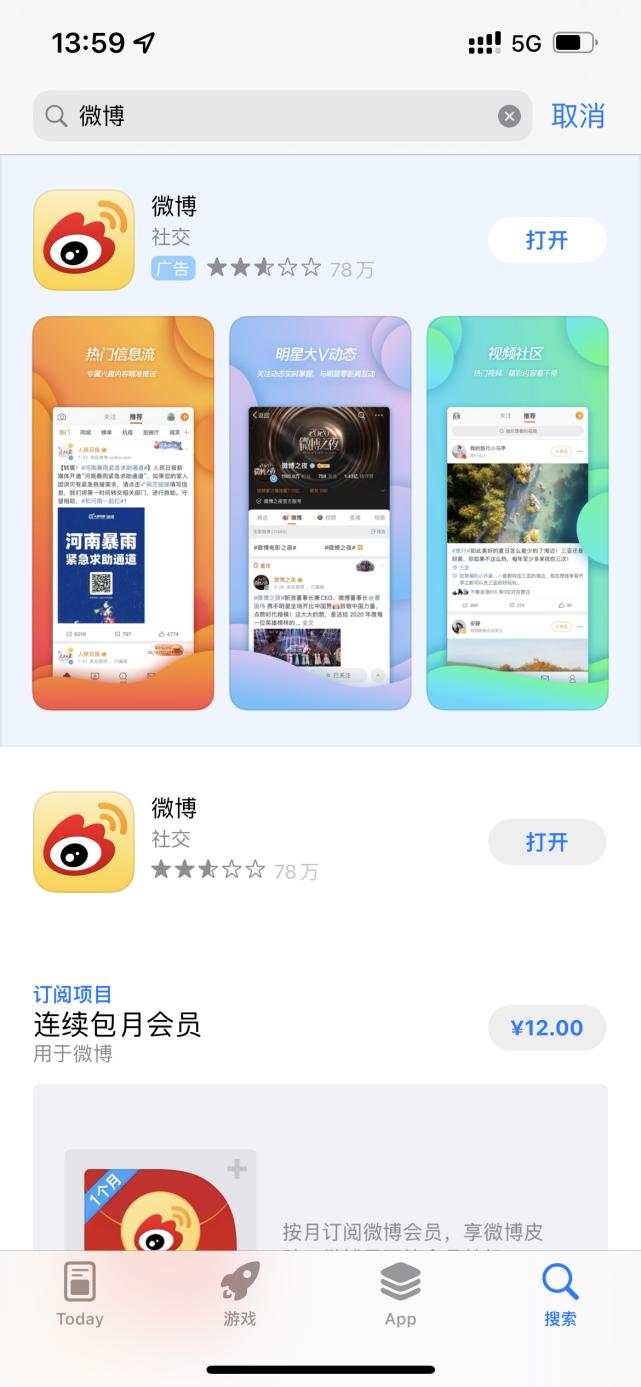Open the advertised 微博 app via 打开

[x=546, y=240]
